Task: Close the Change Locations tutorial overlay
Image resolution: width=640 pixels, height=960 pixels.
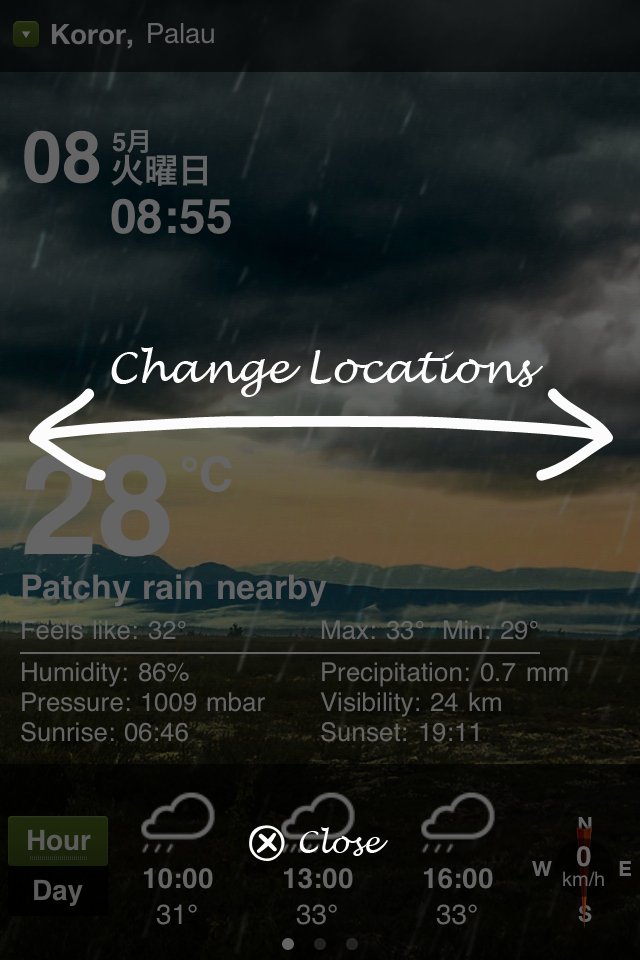Action: pos(316,843)
